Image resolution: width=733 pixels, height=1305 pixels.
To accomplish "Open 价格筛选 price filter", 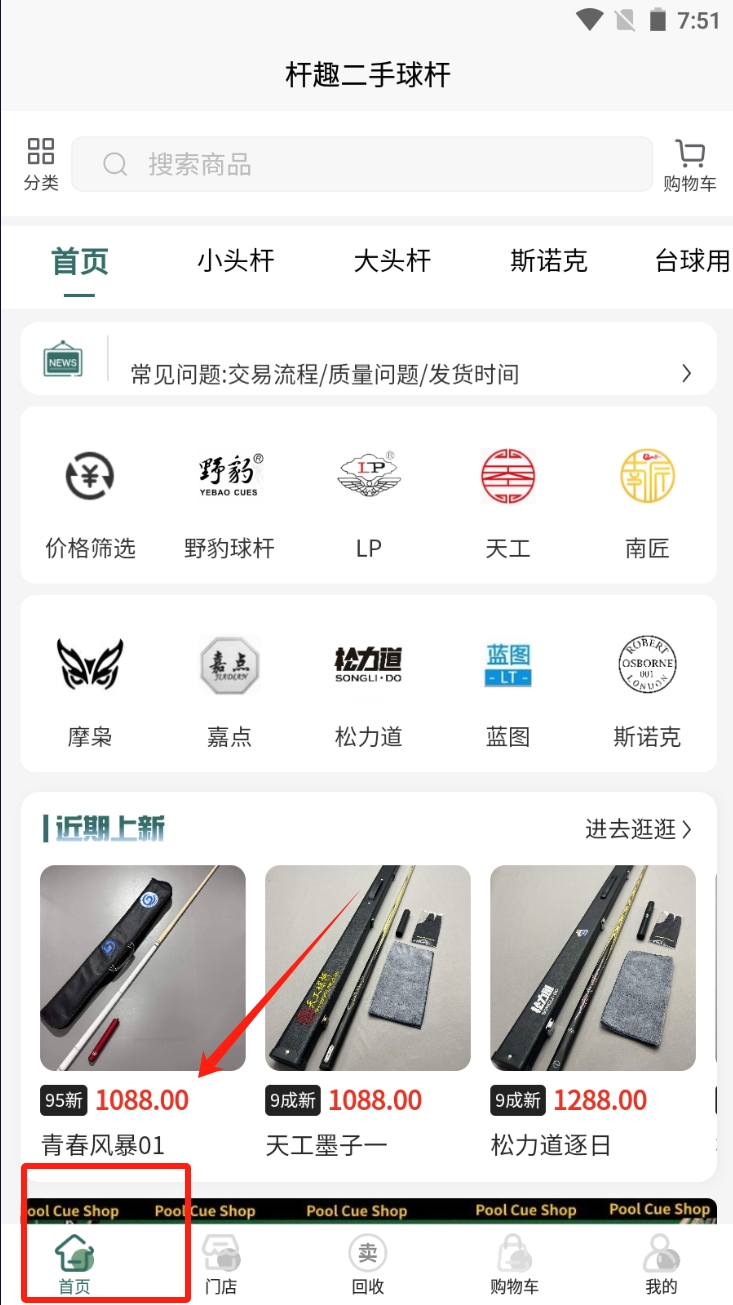I will [90, 500].
